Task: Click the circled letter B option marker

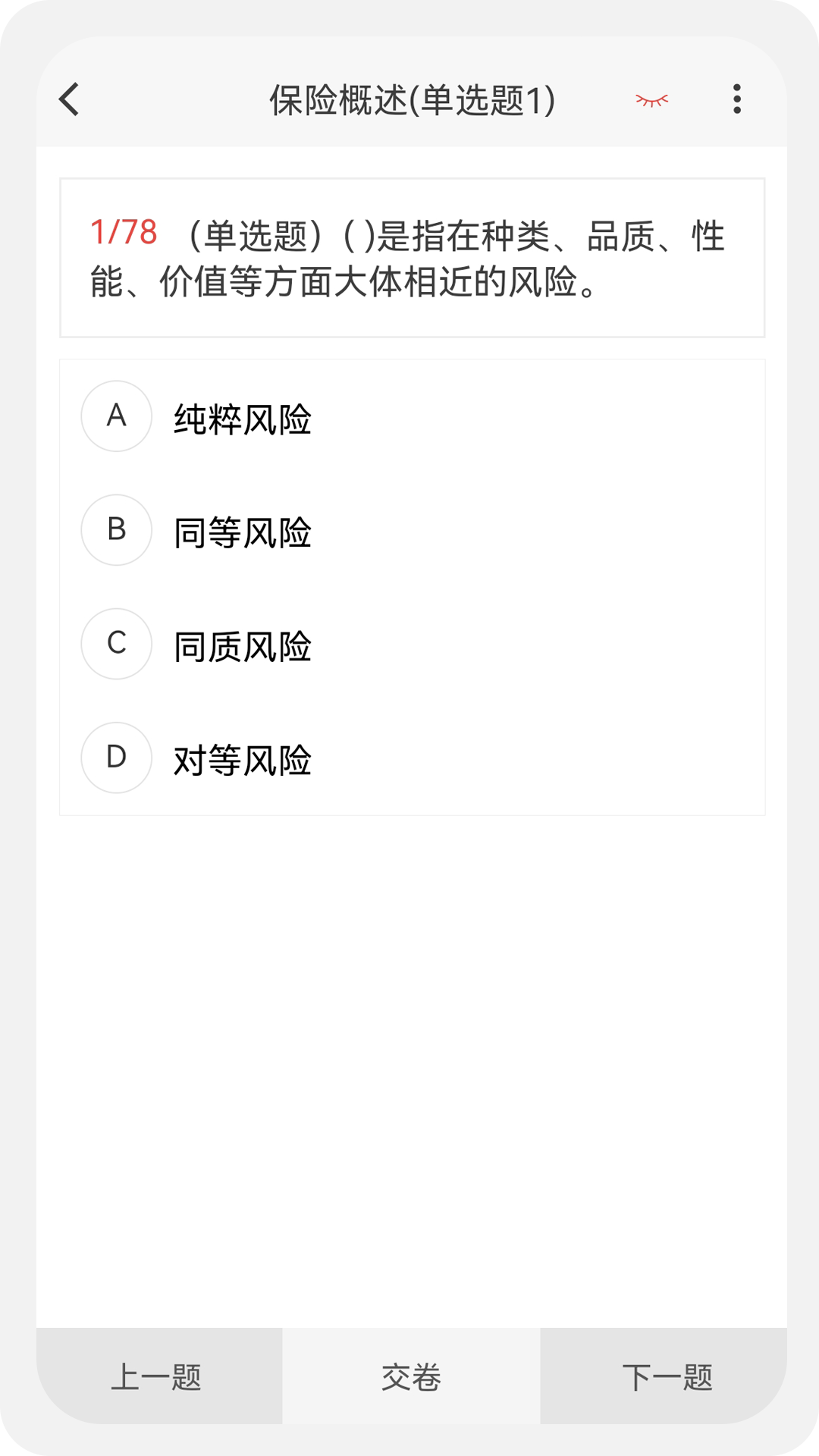Action: 115,530
